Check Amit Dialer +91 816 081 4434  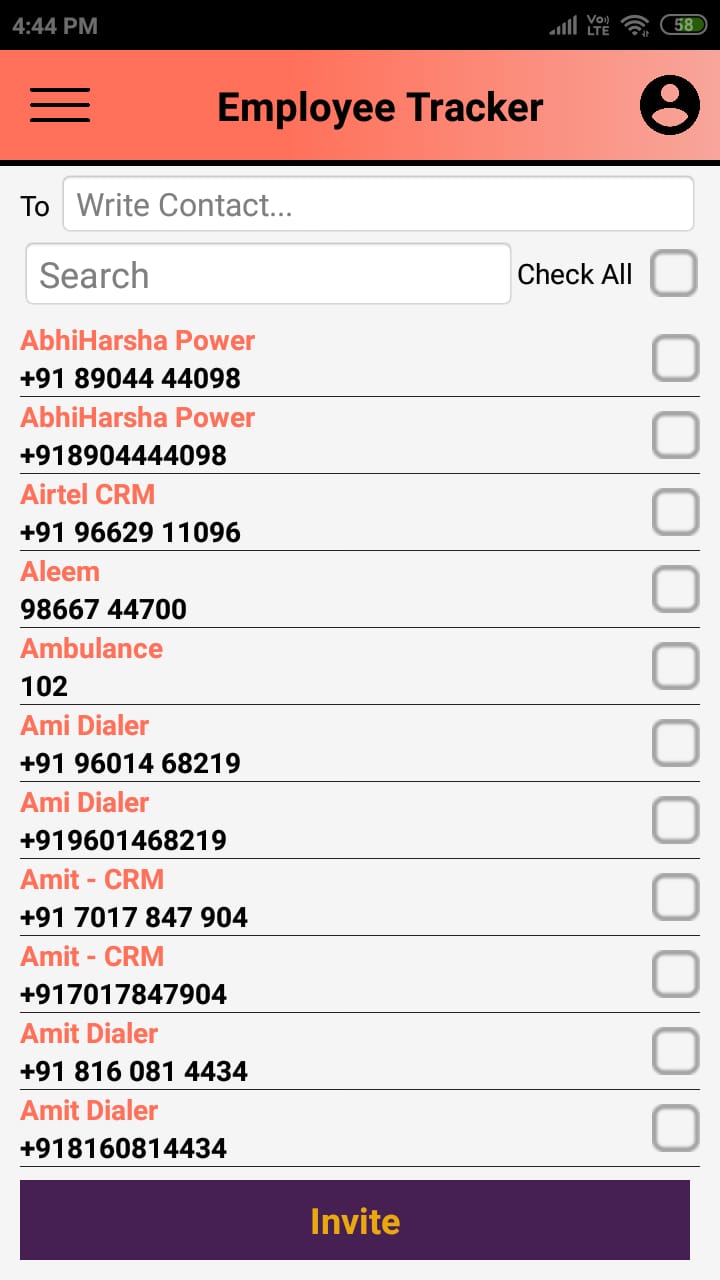[675, 1051]
